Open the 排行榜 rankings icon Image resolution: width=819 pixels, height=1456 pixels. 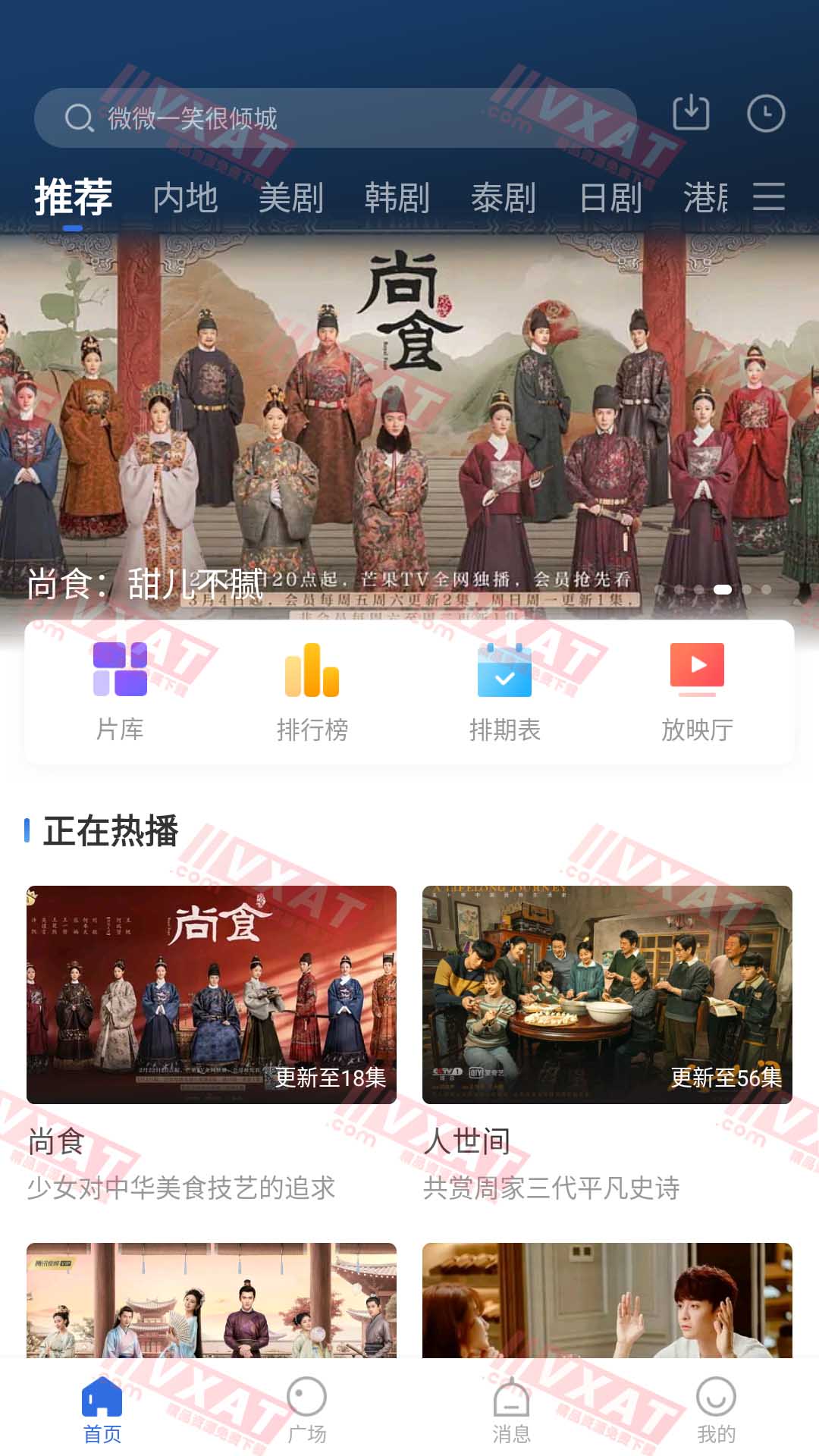click(312, 682)
